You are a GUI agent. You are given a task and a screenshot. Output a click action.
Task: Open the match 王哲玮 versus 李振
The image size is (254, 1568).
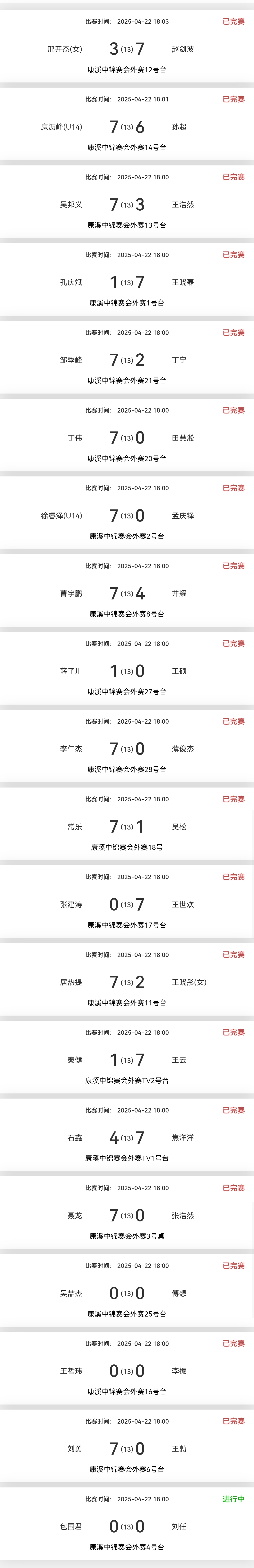pos(127,1371)
